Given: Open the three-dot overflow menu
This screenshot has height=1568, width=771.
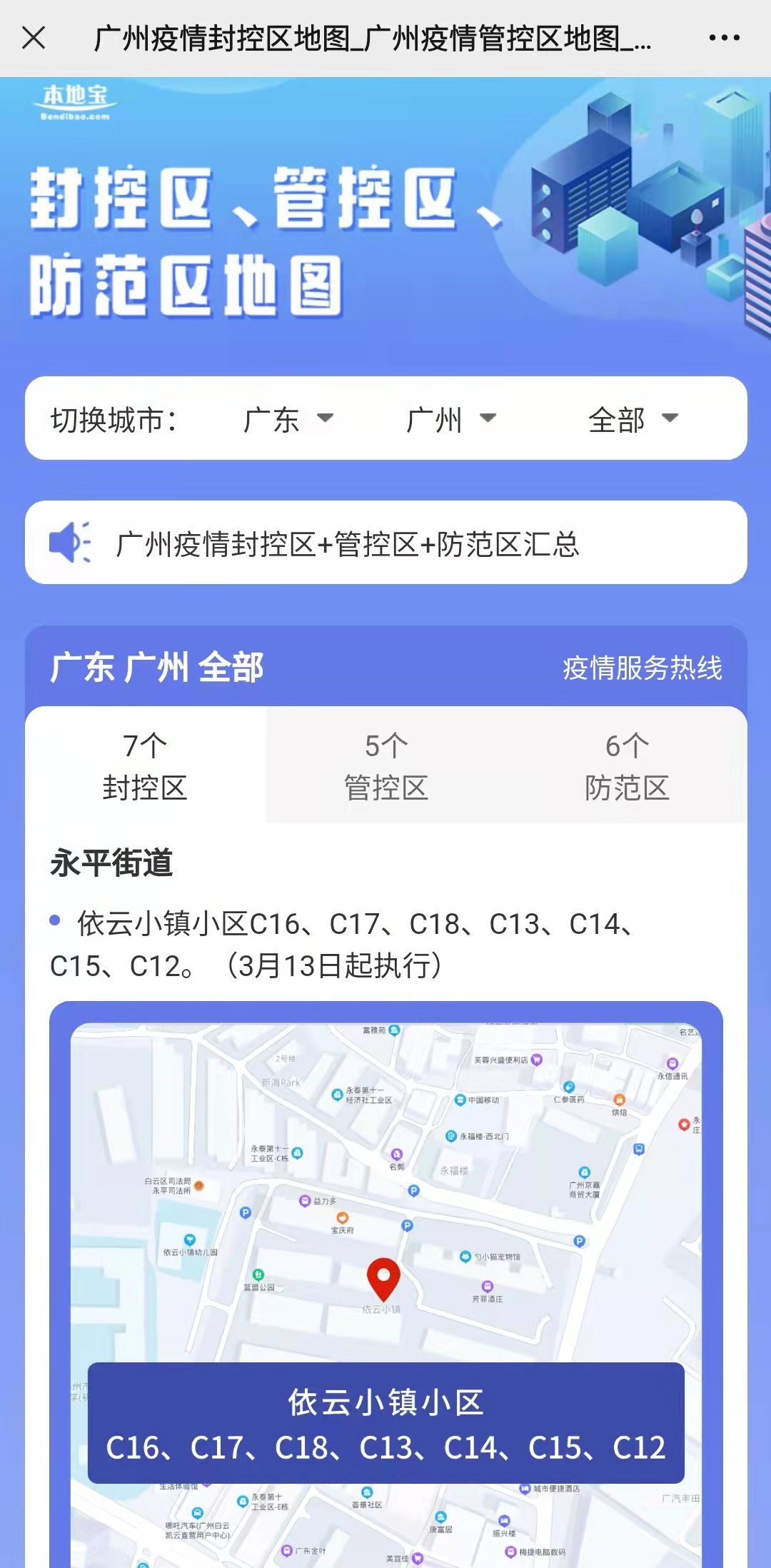Looking at the screenshot, I should pyautogui.click(x=724, y=38).
